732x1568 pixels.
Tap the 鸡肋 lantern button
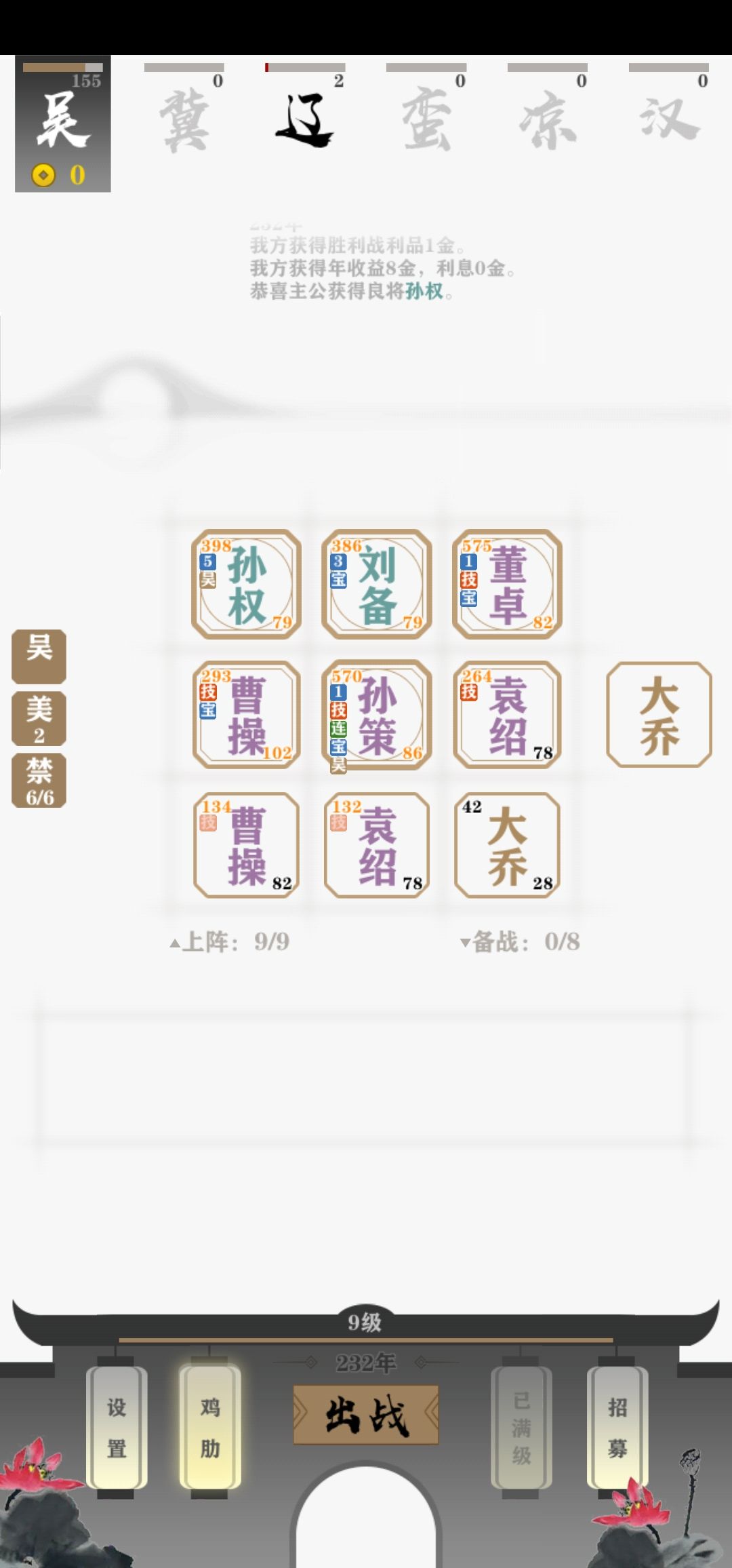tap(210, 1428)
